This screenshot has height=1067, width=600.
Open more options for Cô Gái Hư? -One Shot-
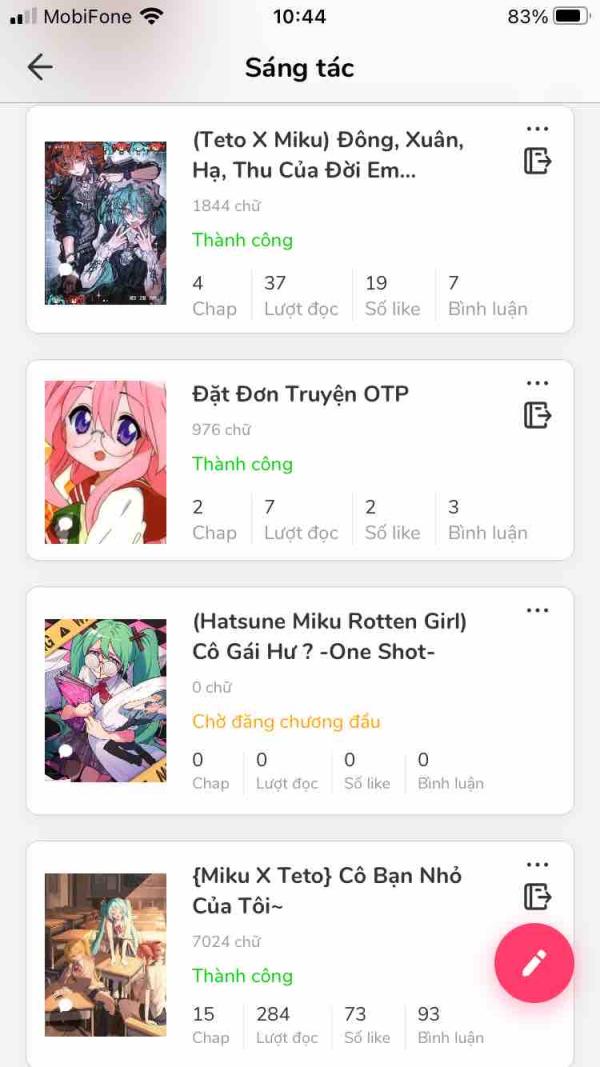click(537, 611)
